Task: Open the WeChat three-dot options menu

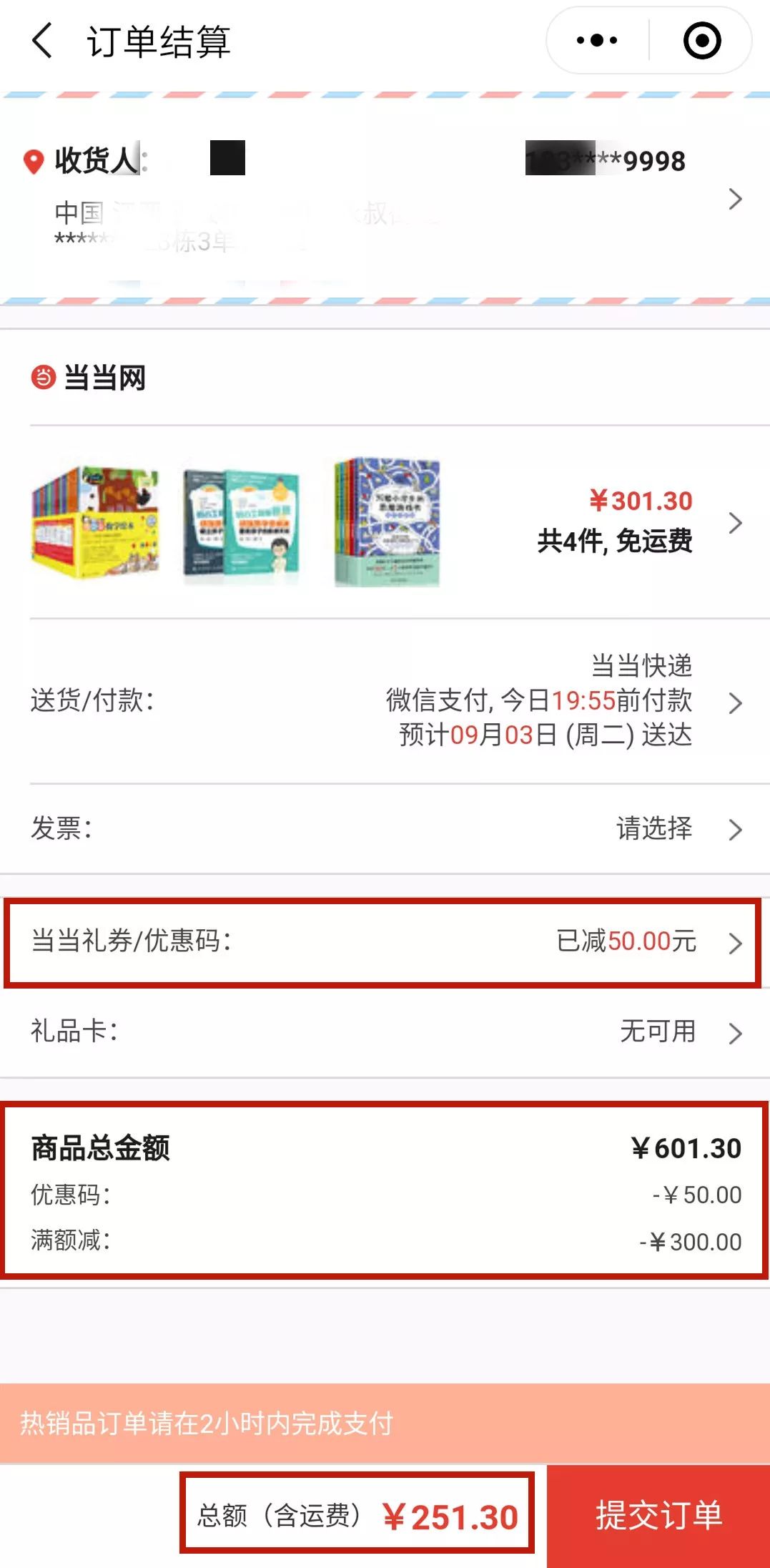Action: tap(596, 41)
